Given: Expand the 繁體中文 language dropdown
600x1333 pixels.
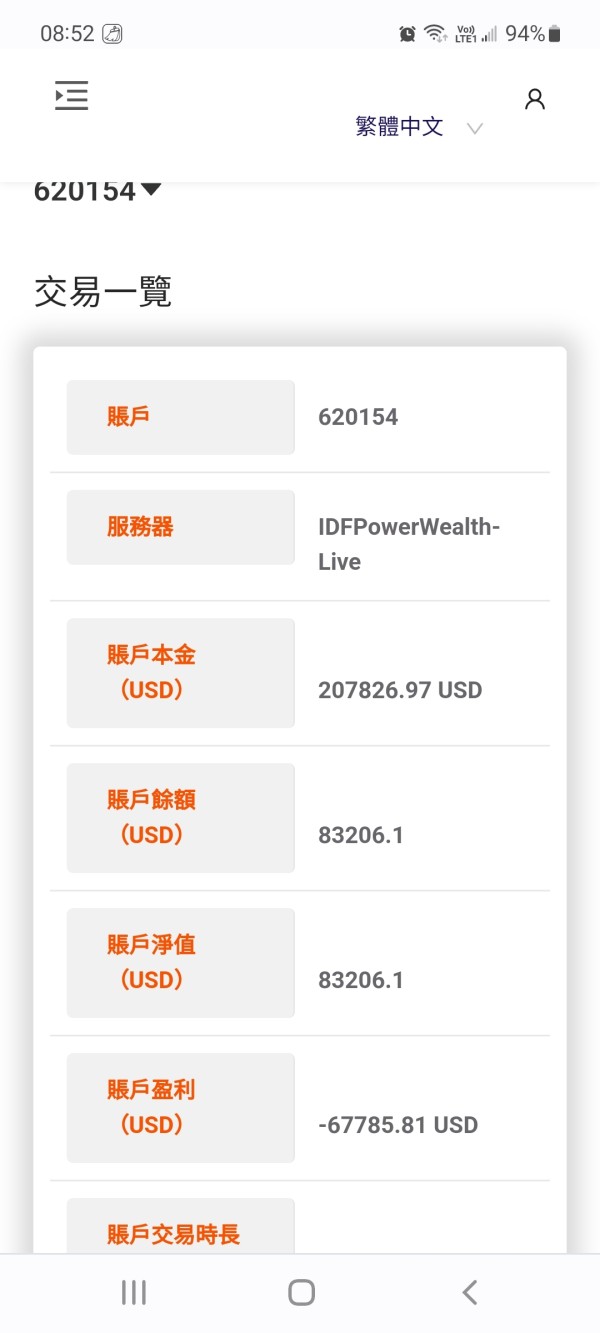Looking at the screenshot, I should (418, 127).
